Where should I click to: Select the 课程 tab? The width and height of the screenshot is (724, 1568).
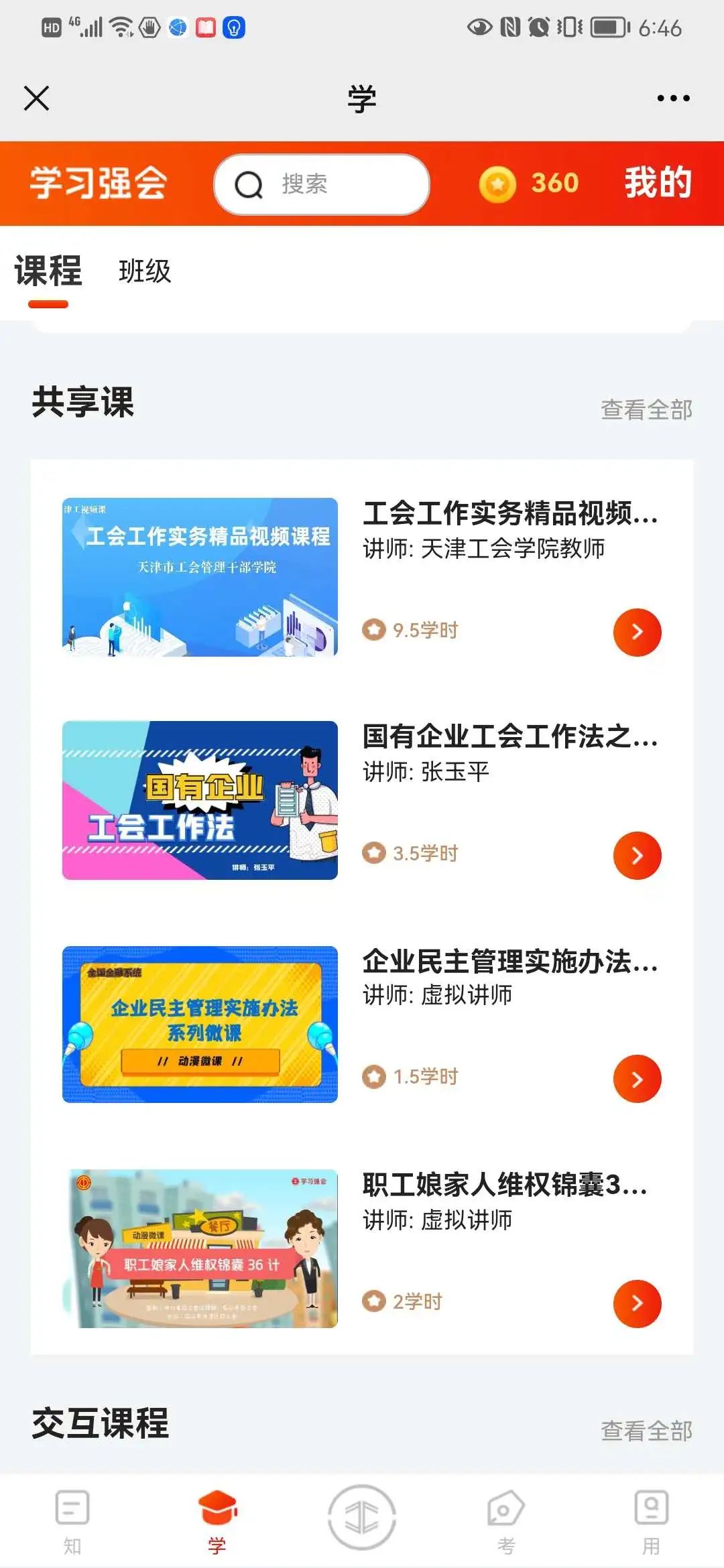pos(48,271)
